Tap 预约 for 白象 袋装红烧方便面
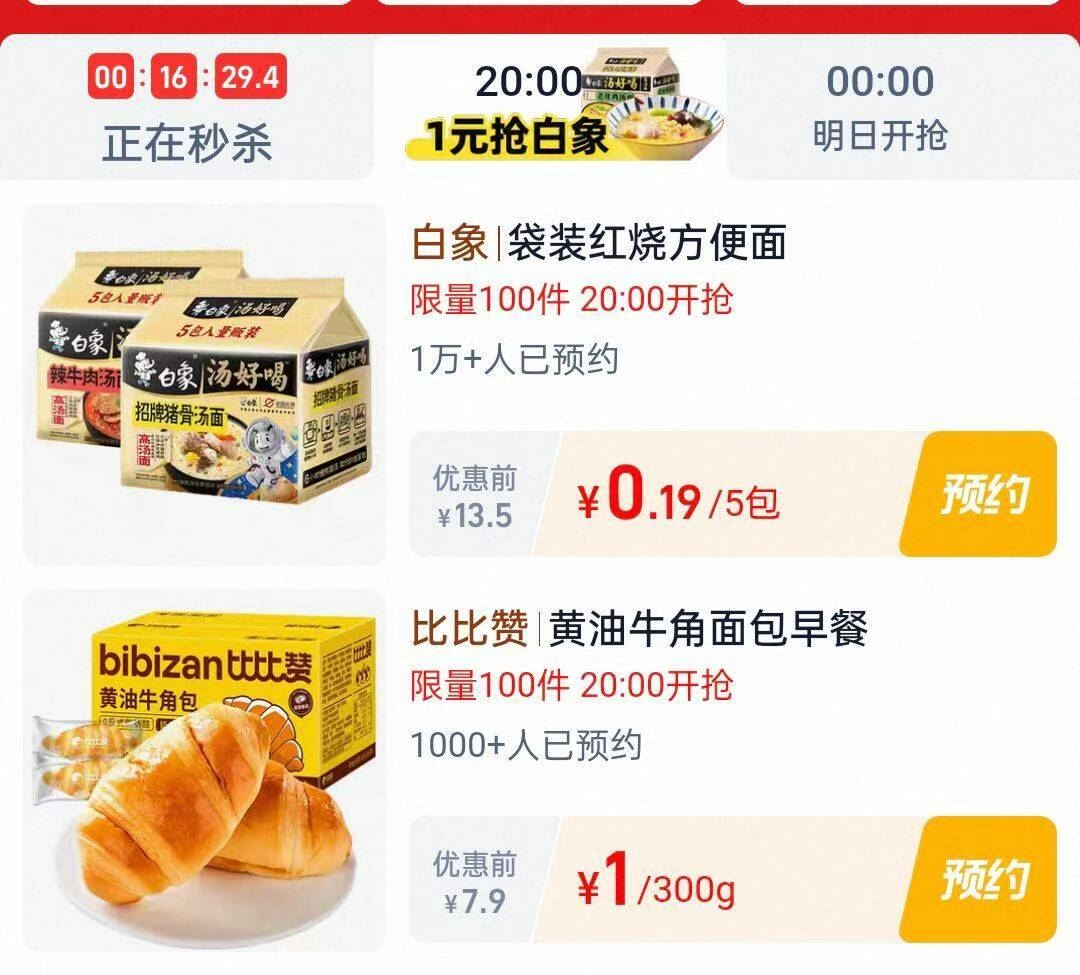Image resolution: width=1080 pixels, height=975 pixels. [x=982, y=494]
